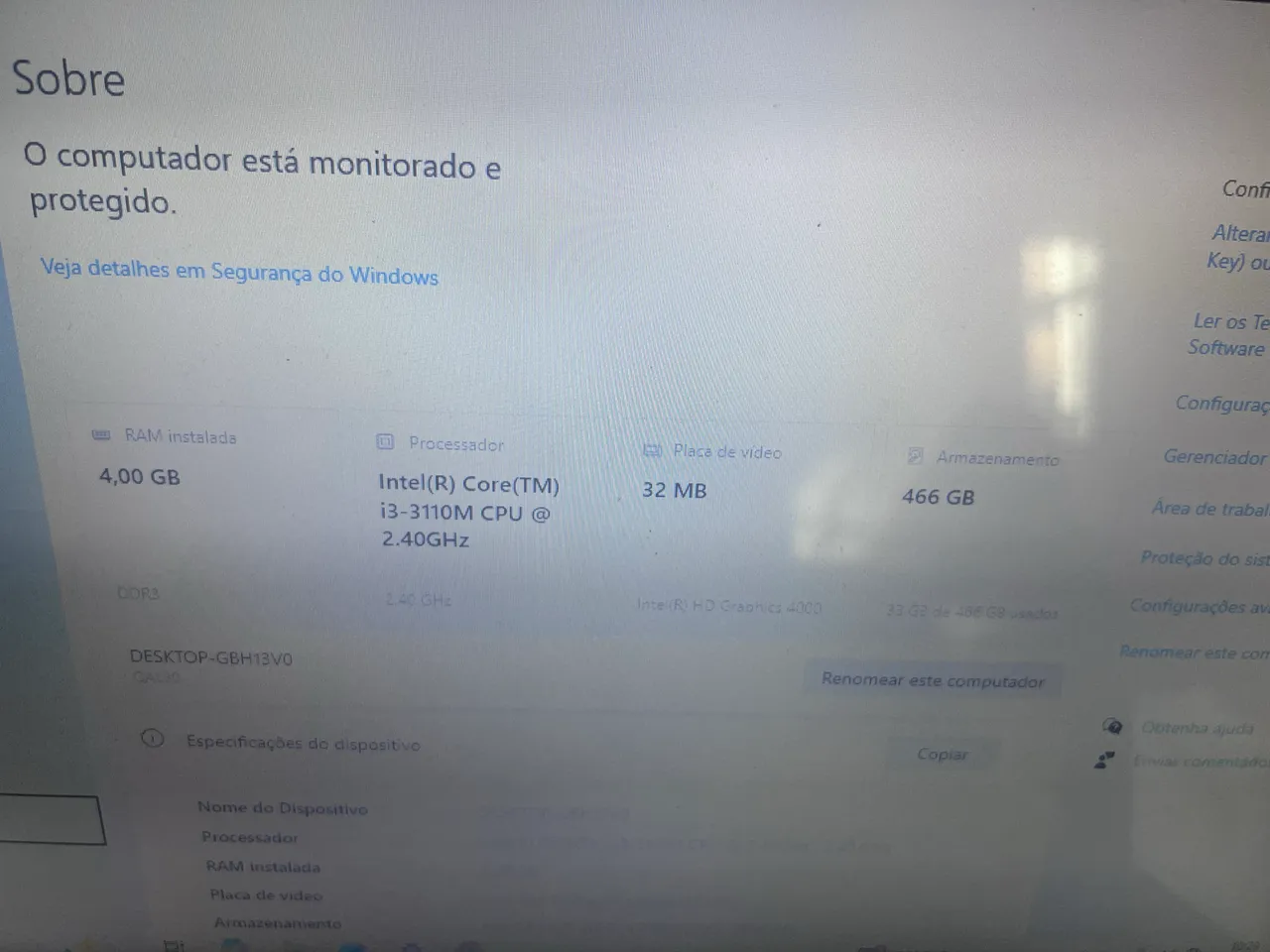This screenshot has width=1270, height=952.
Task: Copy device specifications with Copiar
Action: [x=942, y=755]
